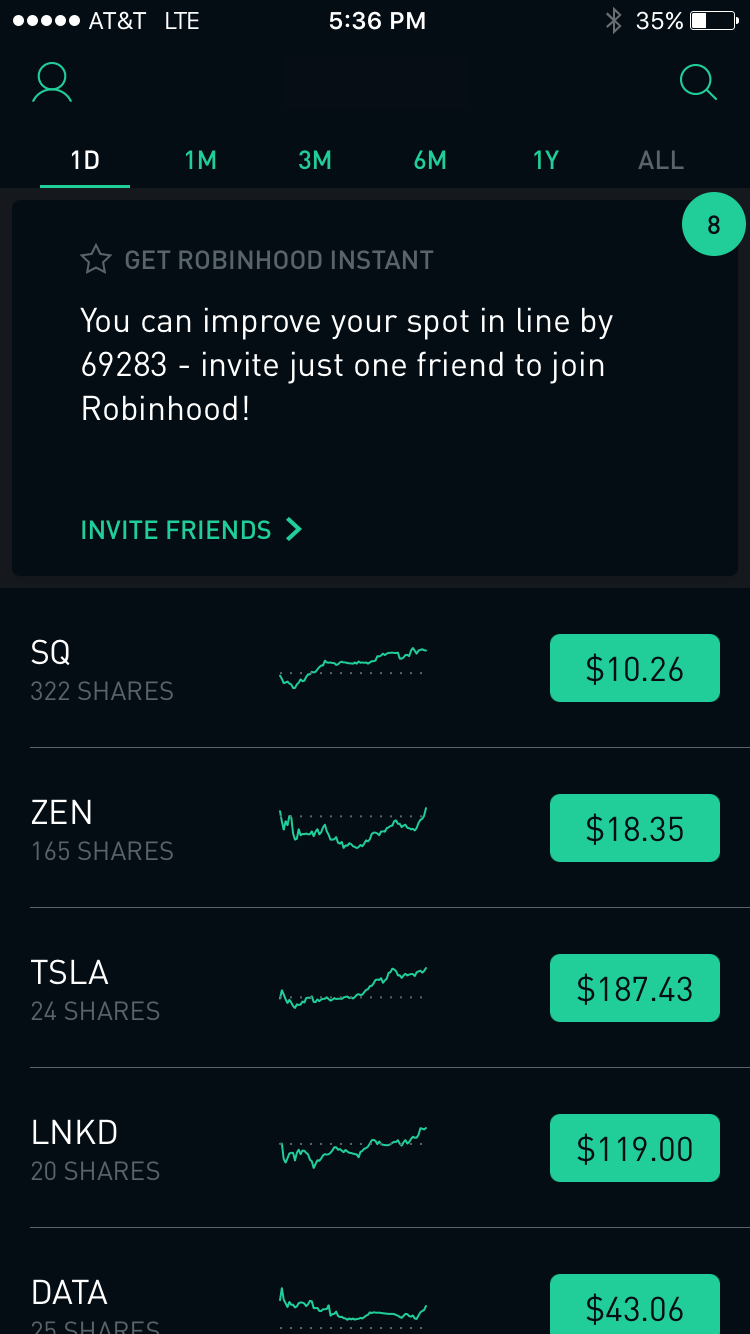The image size is (750, 1334).
Task: Open the SQ stock row
Action: point(375,668)
